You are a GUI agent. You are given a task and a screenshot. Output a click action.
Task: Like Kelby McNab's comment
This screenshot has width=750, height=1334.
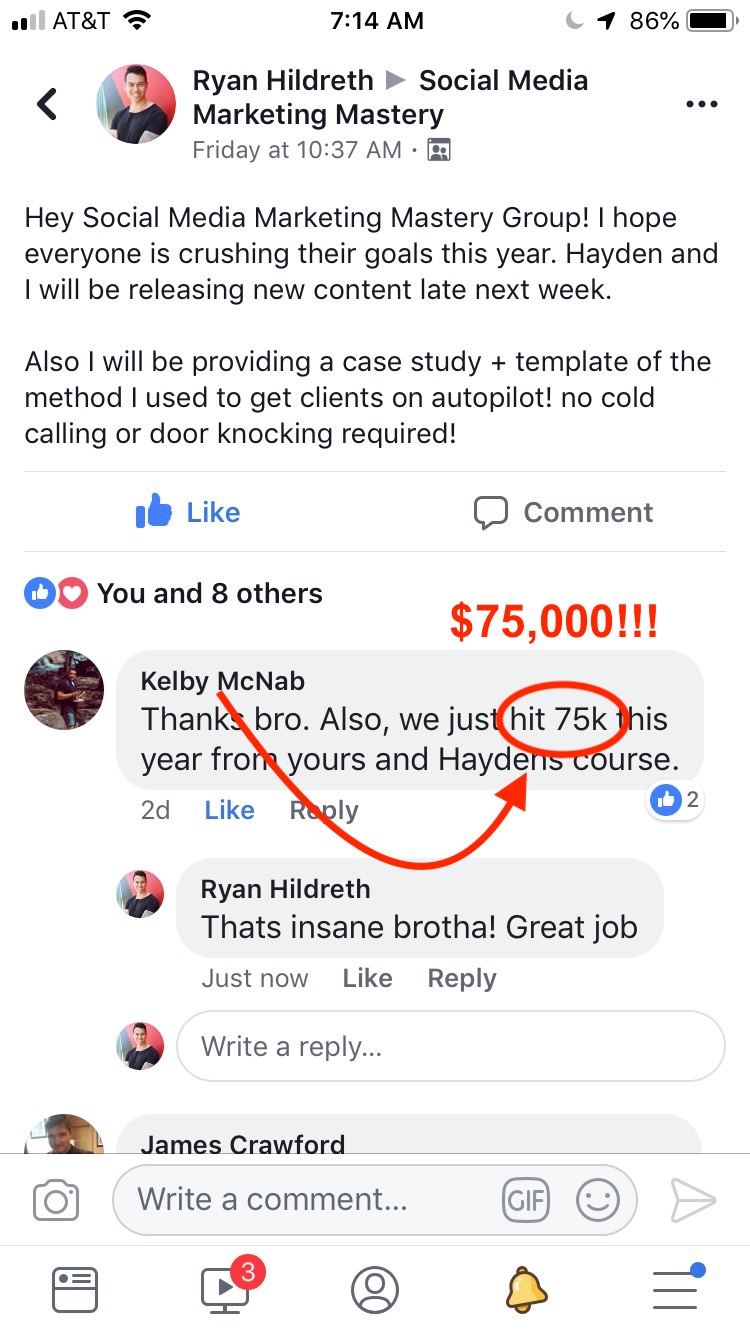pos(229,810)
